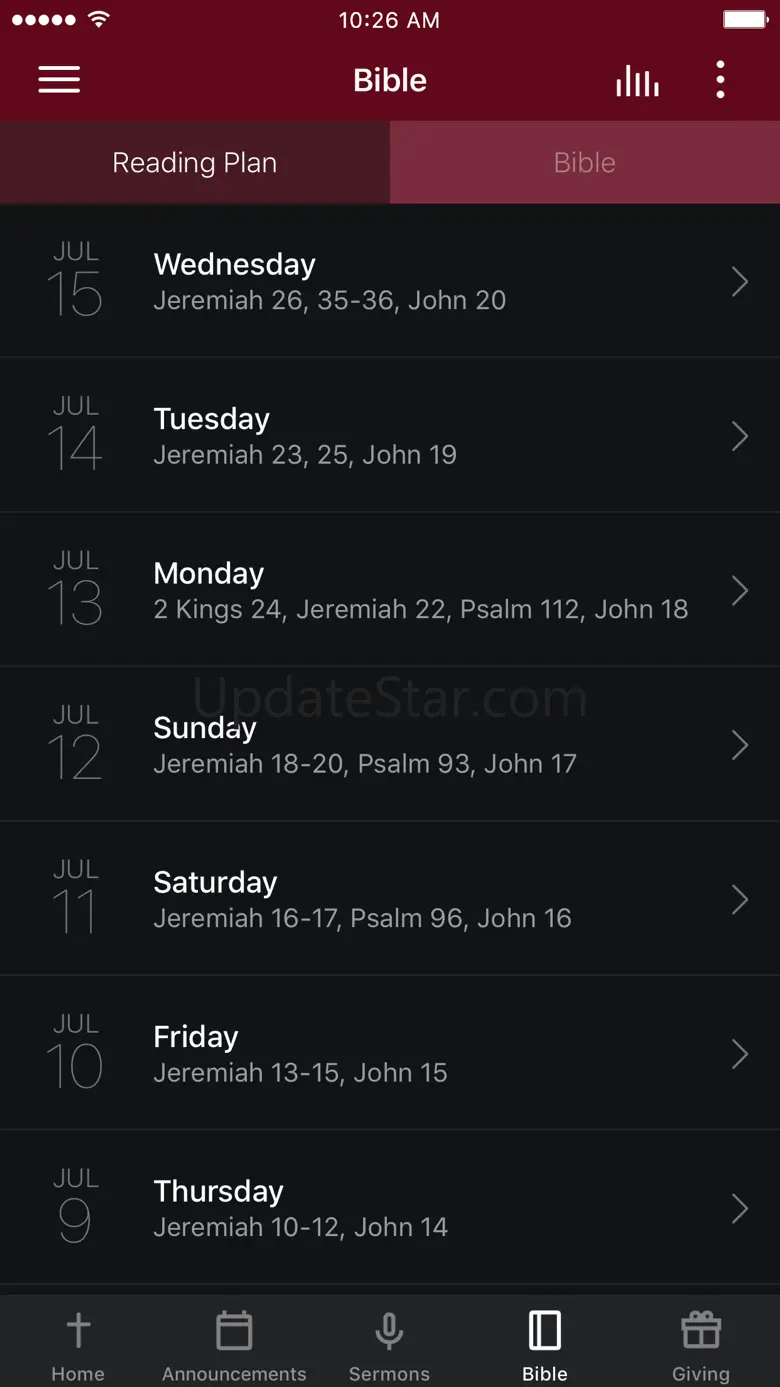Open Thursday July 9 reading
The height and width of the screenshot is (1387, 780).
(390, 1208)
